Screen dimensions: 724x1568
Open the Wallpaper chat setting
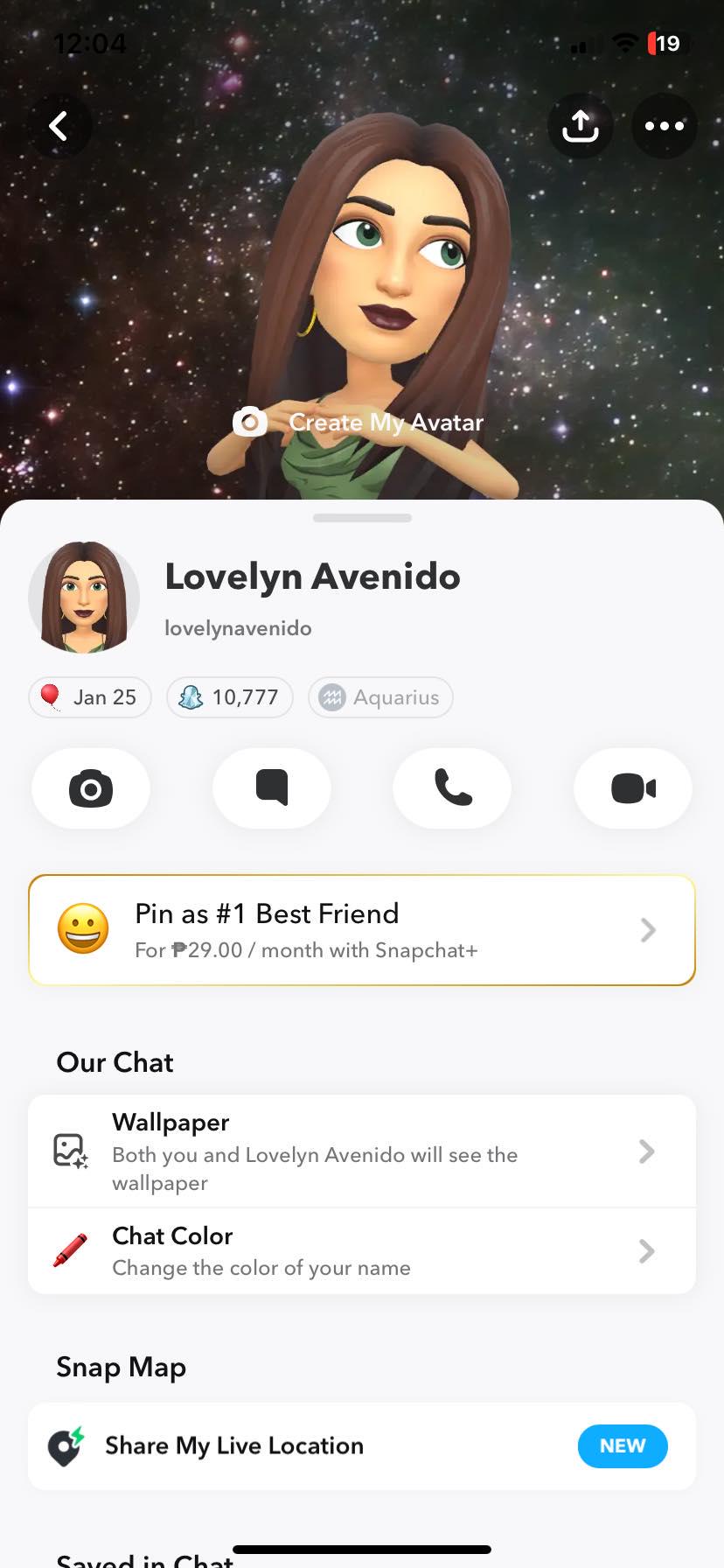click(362, 1151)
